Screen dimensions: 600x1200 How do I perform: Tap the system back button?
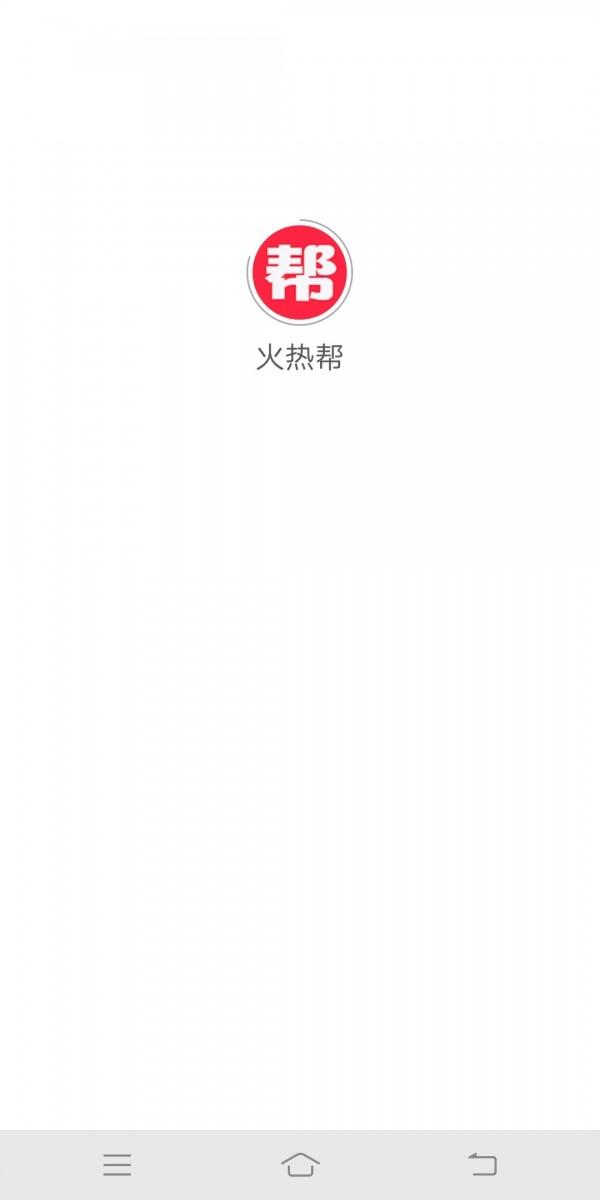(x=483, y=1164)
